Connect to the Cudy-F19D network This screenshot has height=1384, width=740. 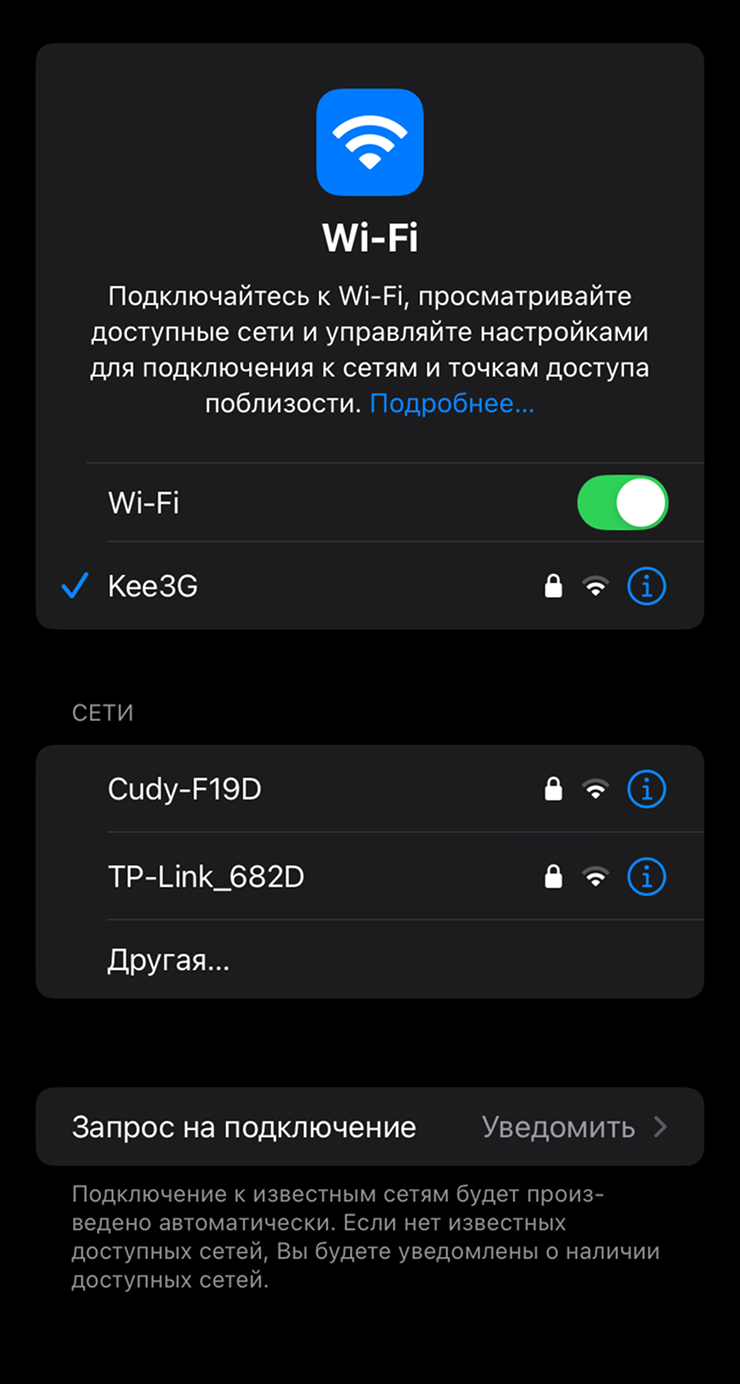pos(300,790)
